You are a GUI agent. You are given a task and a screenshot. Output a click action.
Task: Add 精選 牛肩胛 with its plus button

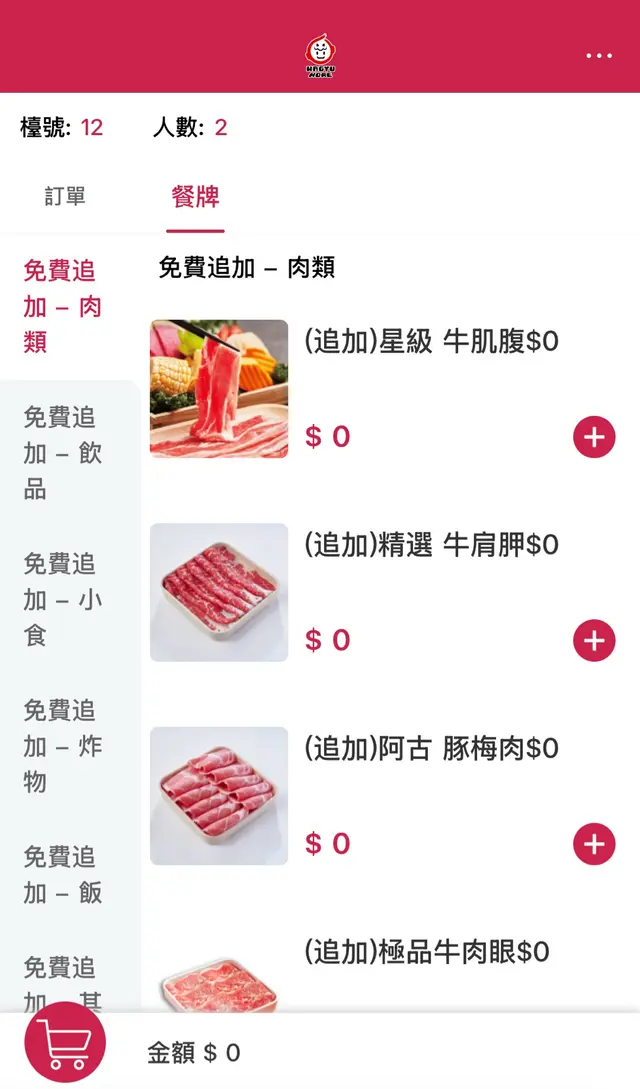pos(594,640)
